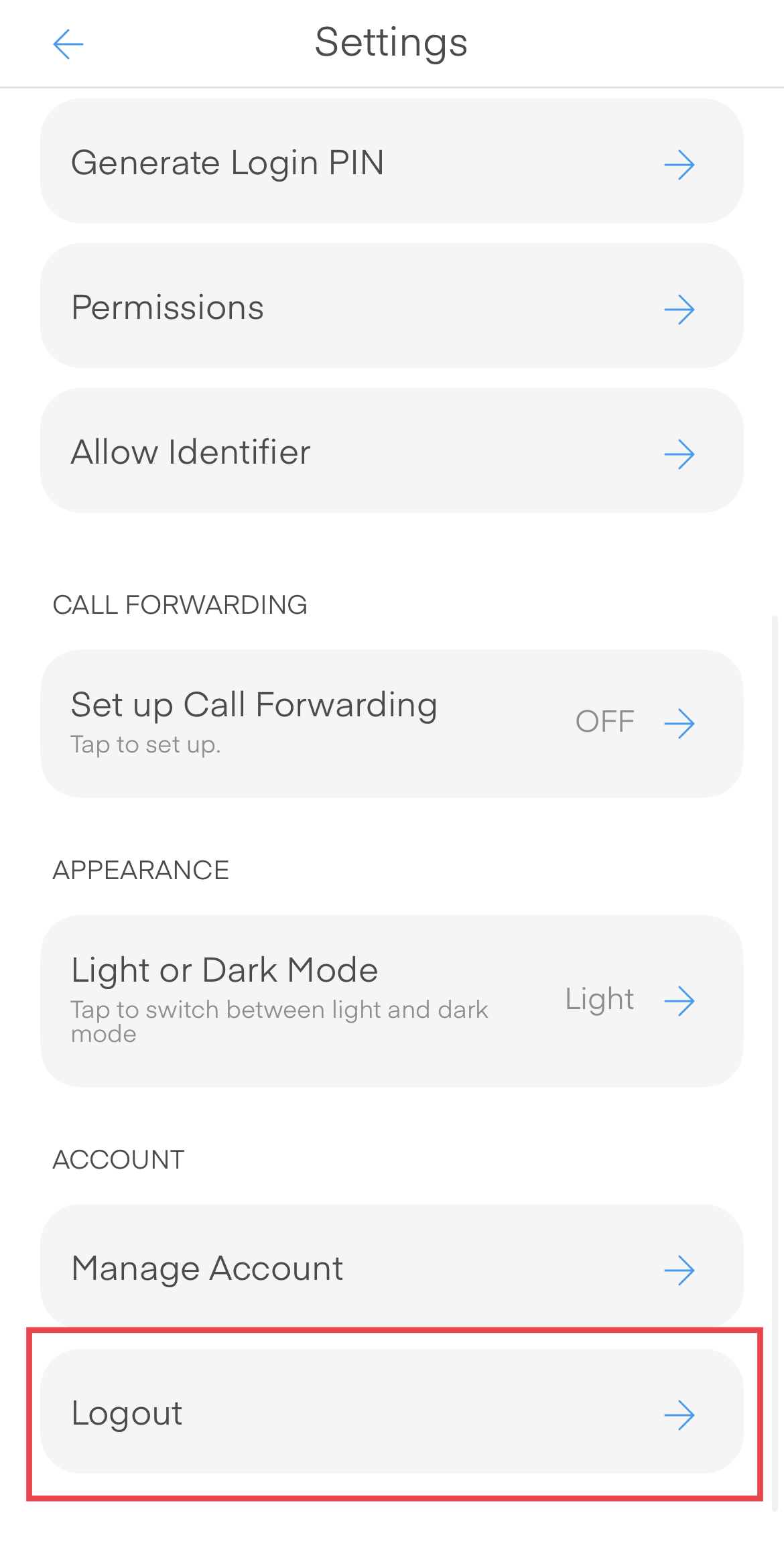This screenshot has height=1568, width=784.
Task: Set up Call Forwarding
Action: (391, 723)
